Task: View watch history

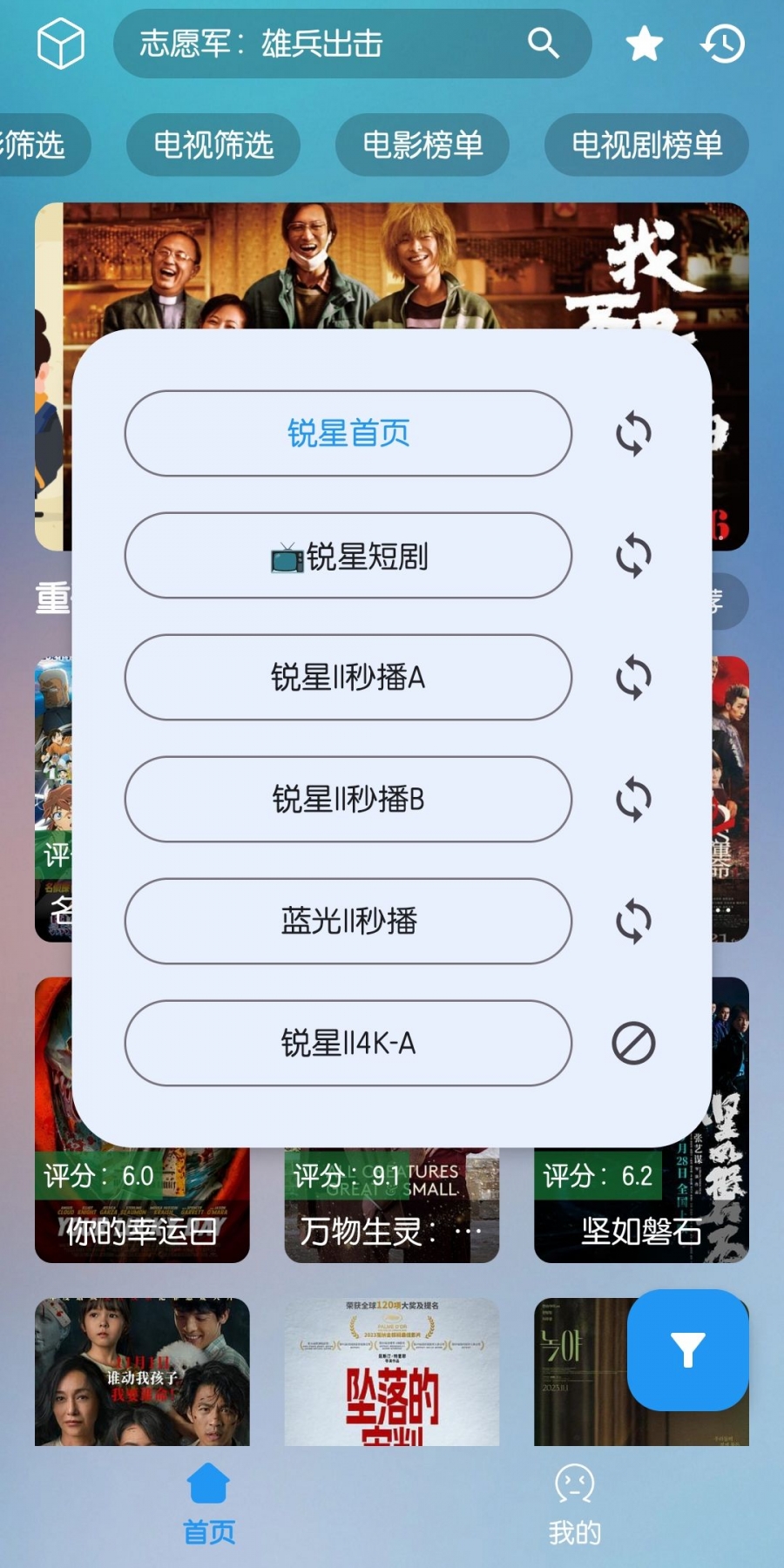Action: click(x=723, y=44)
